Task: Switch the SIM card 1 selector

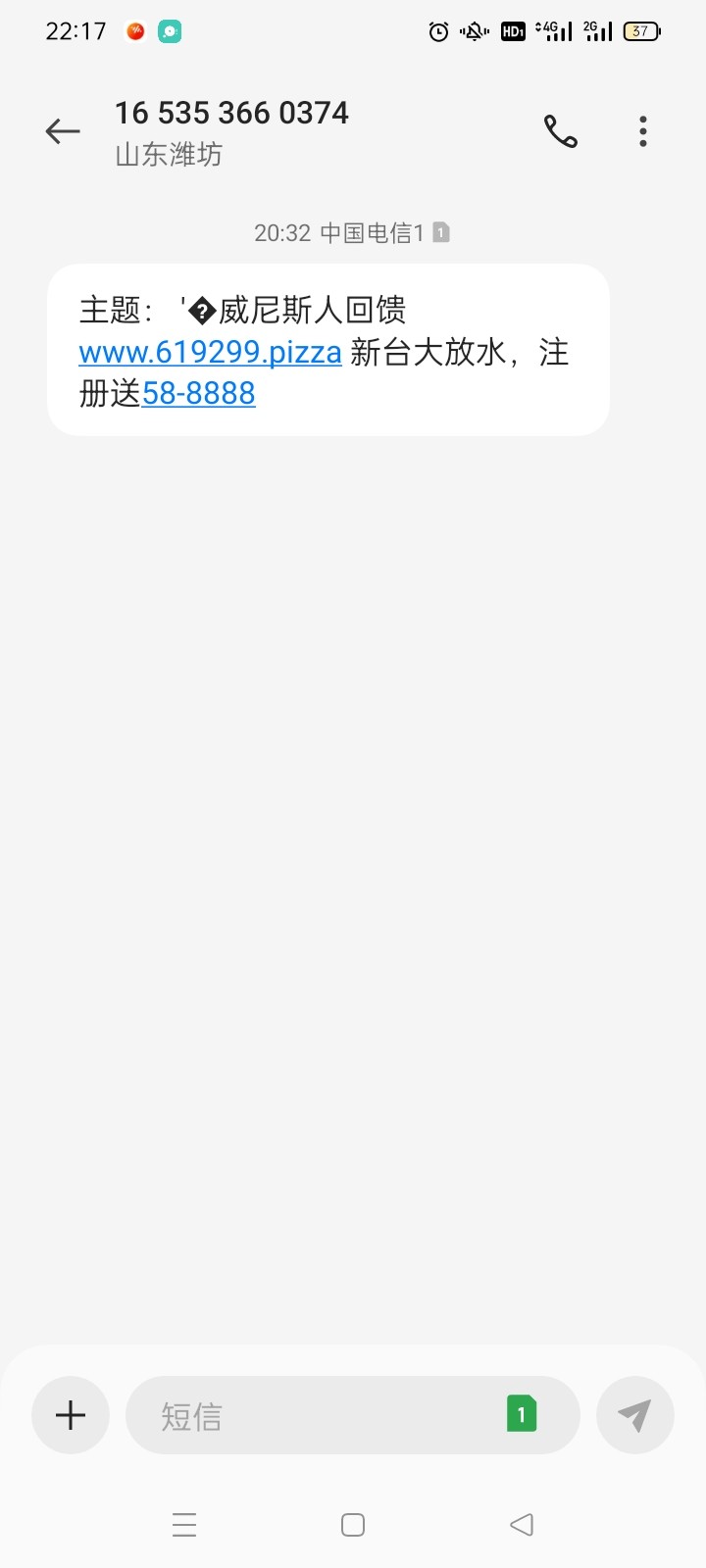Action: [522, 1414]
